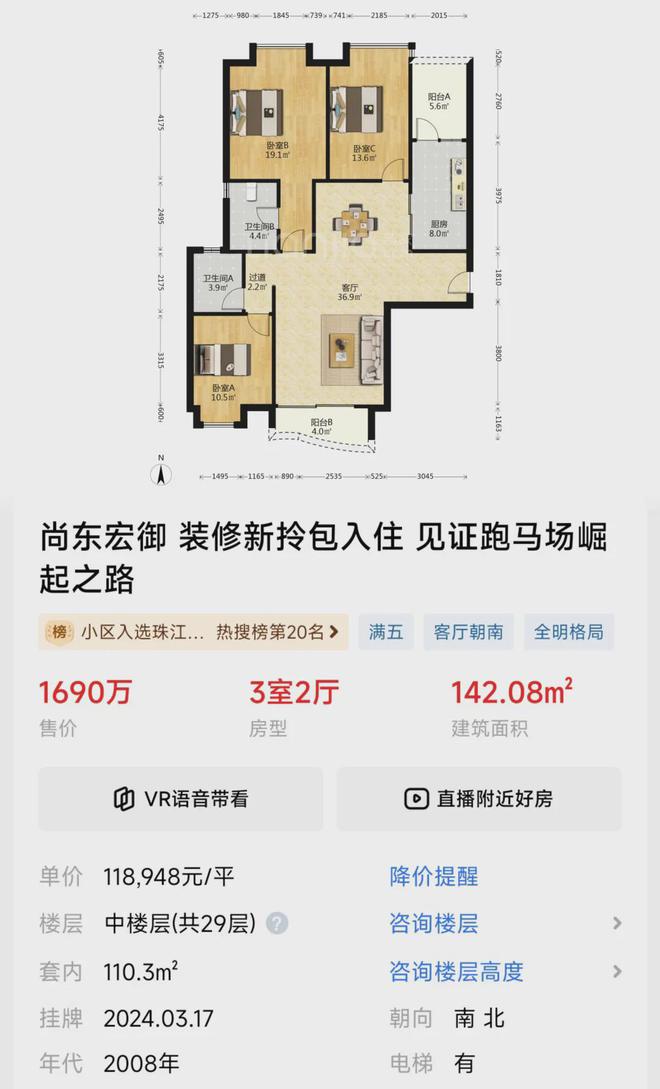Open the floor plan image
This screenshot has width=660, height=1089.
pyautogui.click(x=330, y=247)
